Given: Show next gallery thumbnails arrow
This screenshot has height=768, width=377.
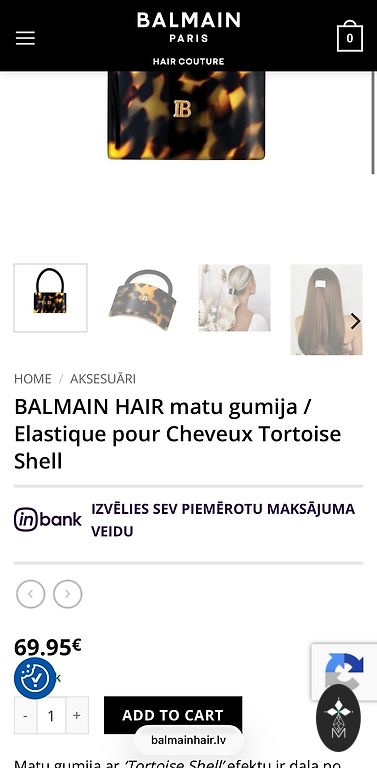Looking at the screenshot, I should pos(355,321).
